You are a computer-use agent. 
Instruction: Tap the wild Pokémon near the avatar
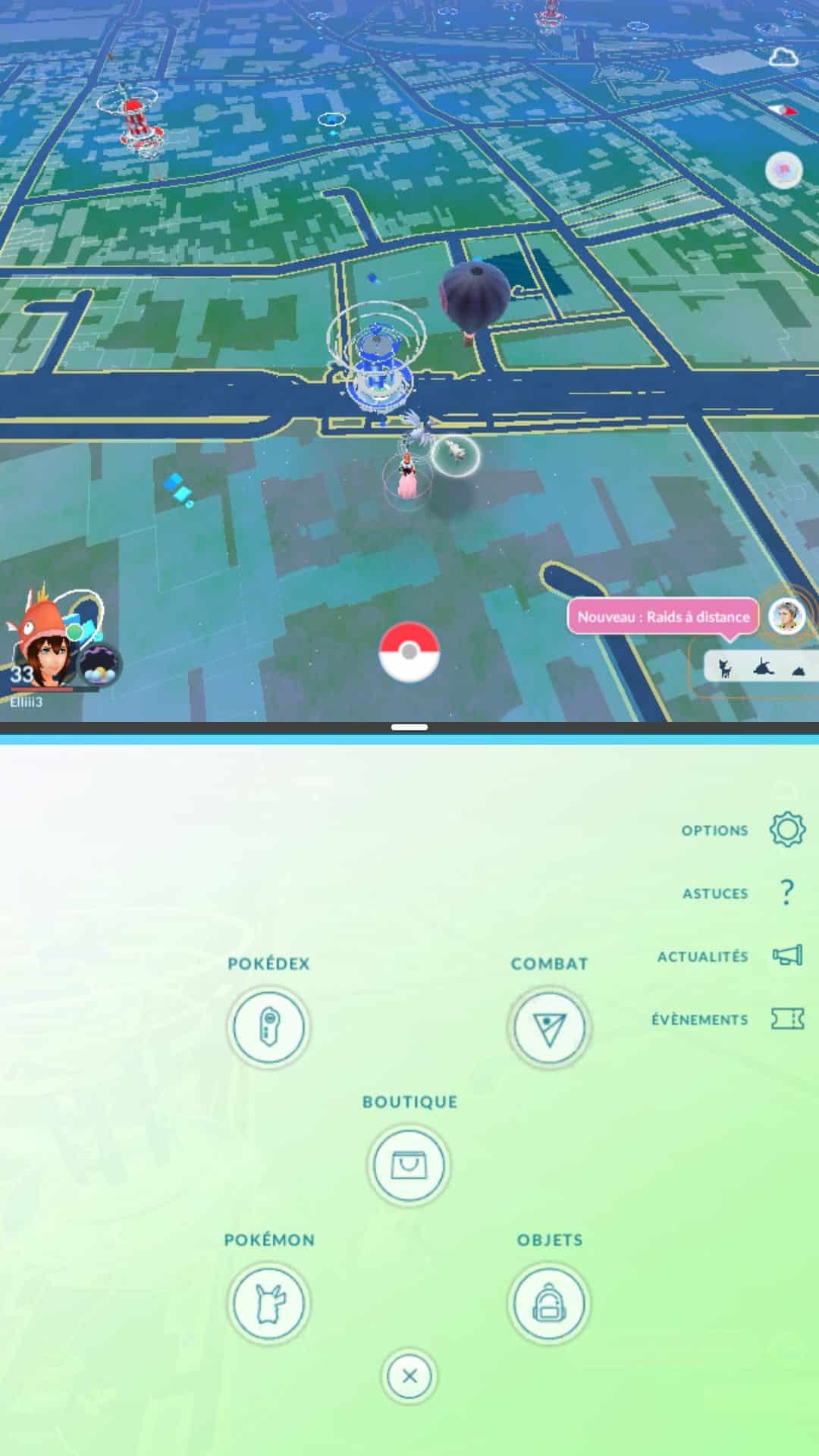pyautogui.click(x=456, y=453)
